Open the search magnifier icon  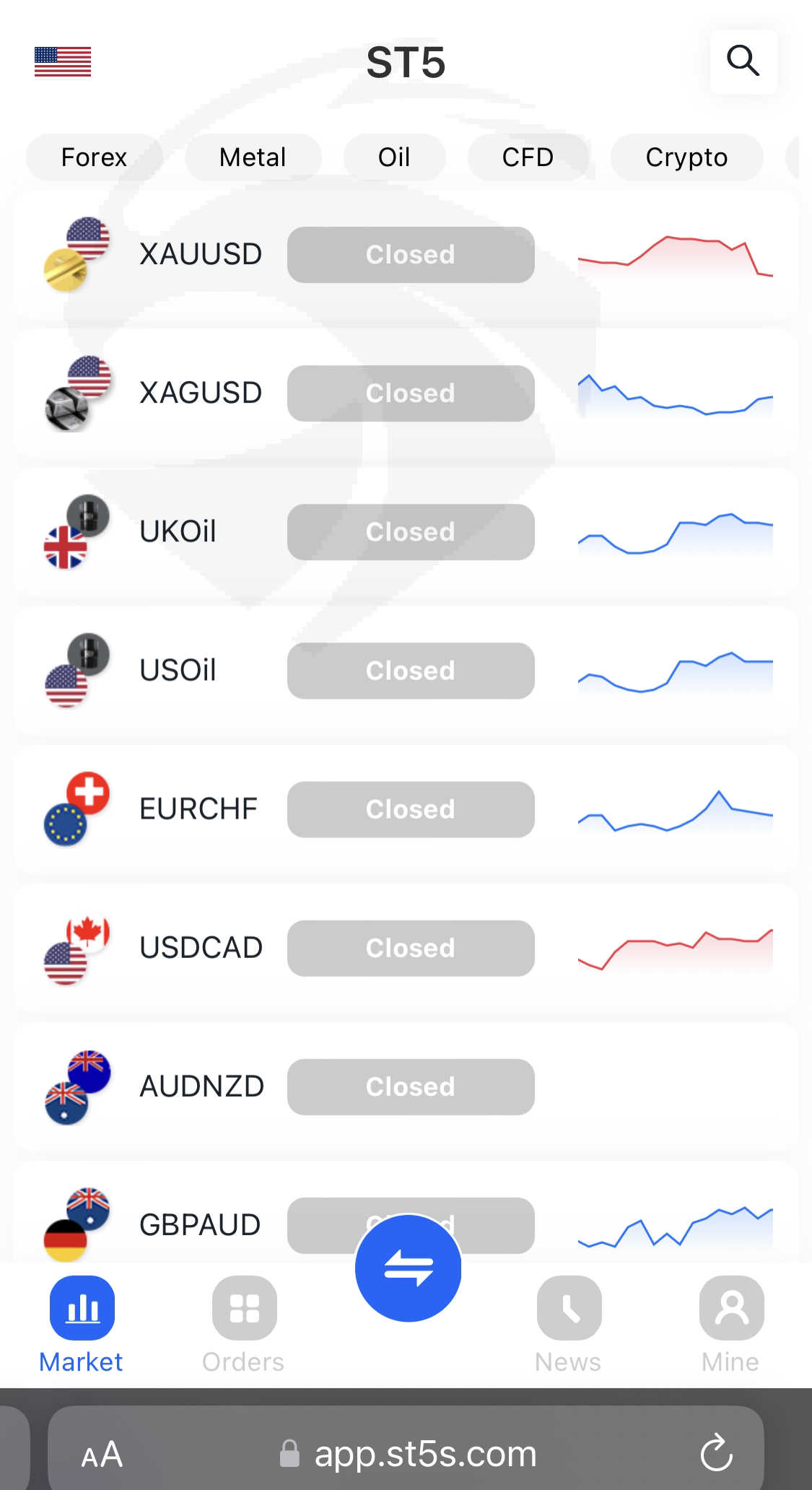pos(743,61)
